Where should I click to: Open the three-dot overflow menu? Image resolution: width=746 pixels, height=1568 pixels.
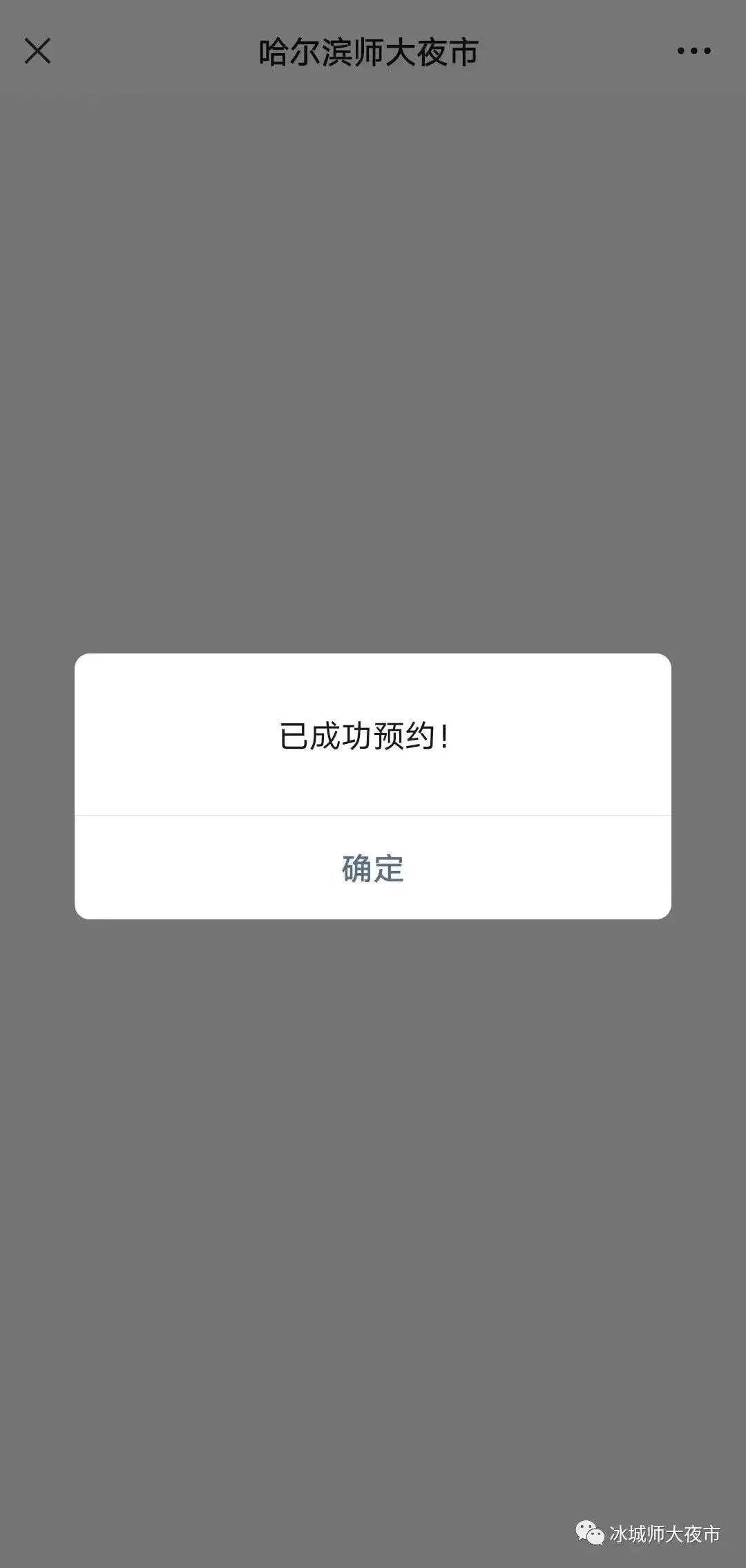pos(694,51)
